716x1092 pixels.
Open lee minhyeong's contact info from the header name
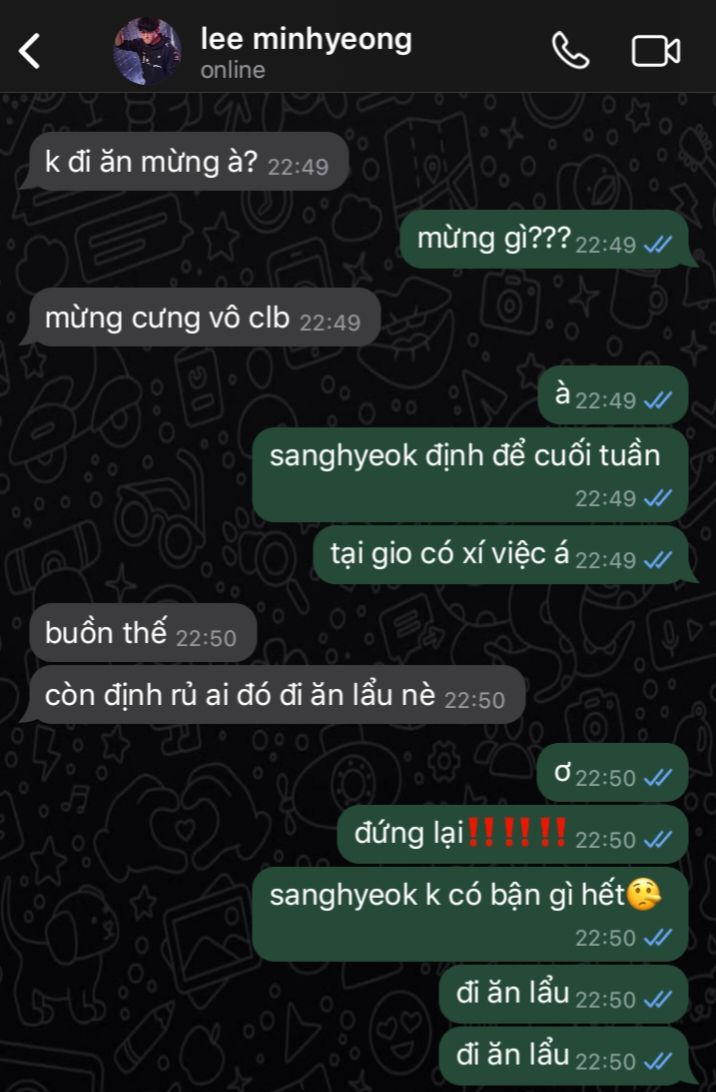coord(305,40)
